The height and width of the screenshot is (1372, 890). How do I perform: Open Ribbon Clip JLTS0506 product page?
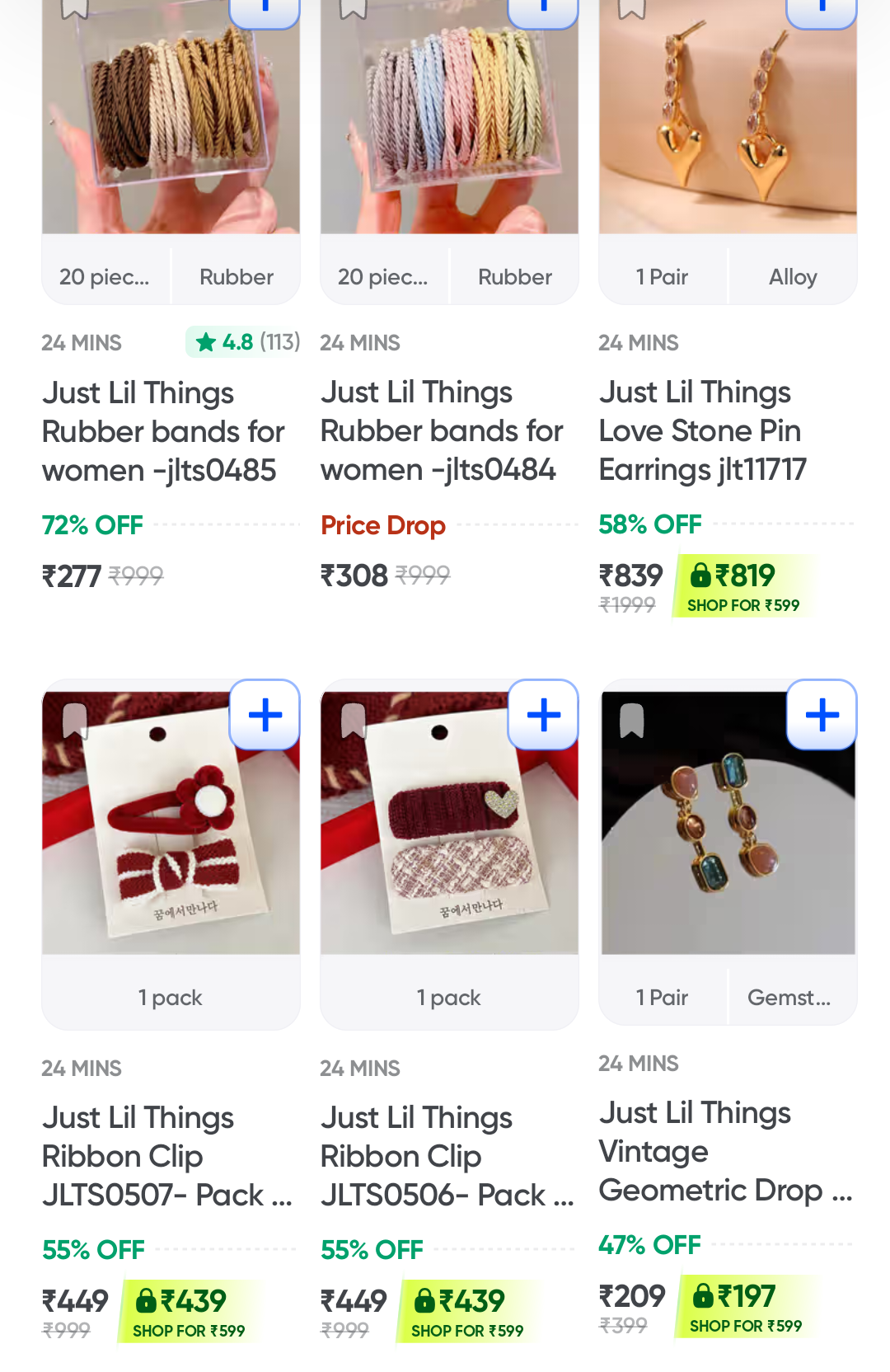[445, 1156]
